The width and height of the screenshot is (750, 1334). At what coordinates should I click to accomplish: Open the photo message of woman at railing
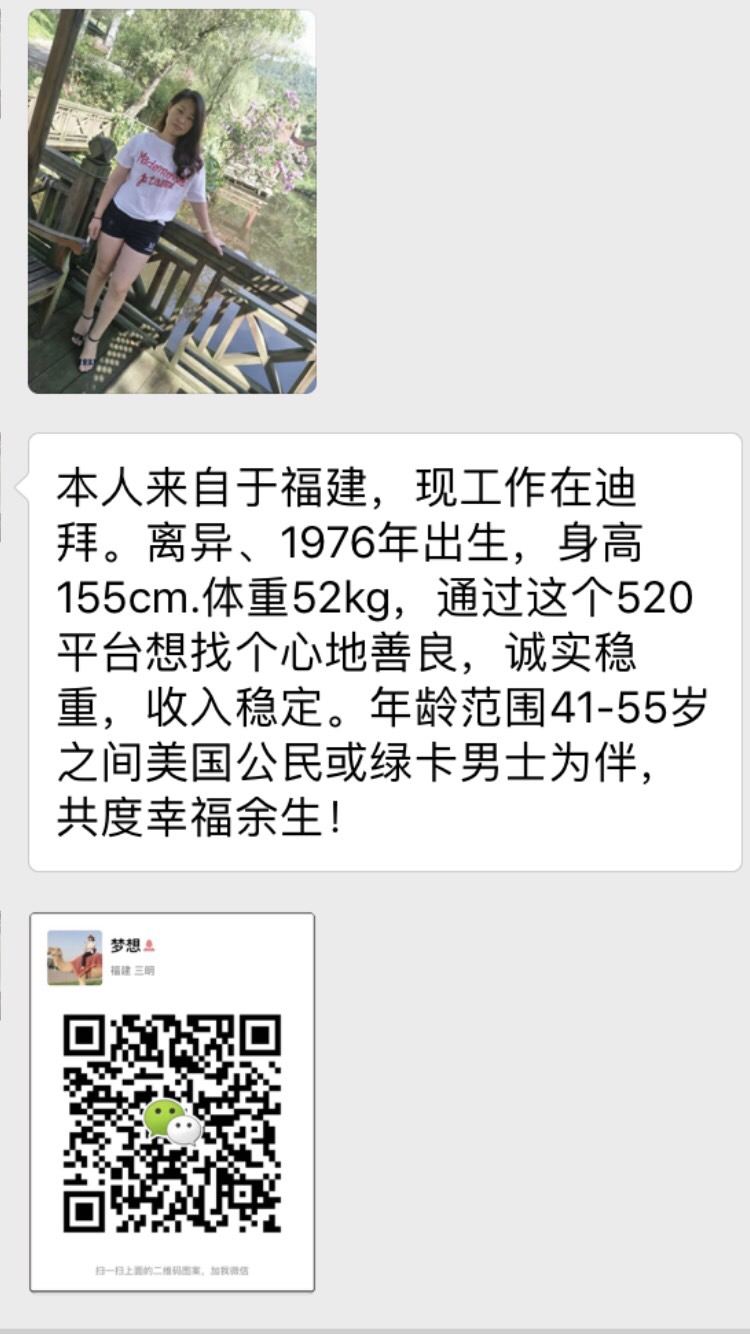[172, 201]
